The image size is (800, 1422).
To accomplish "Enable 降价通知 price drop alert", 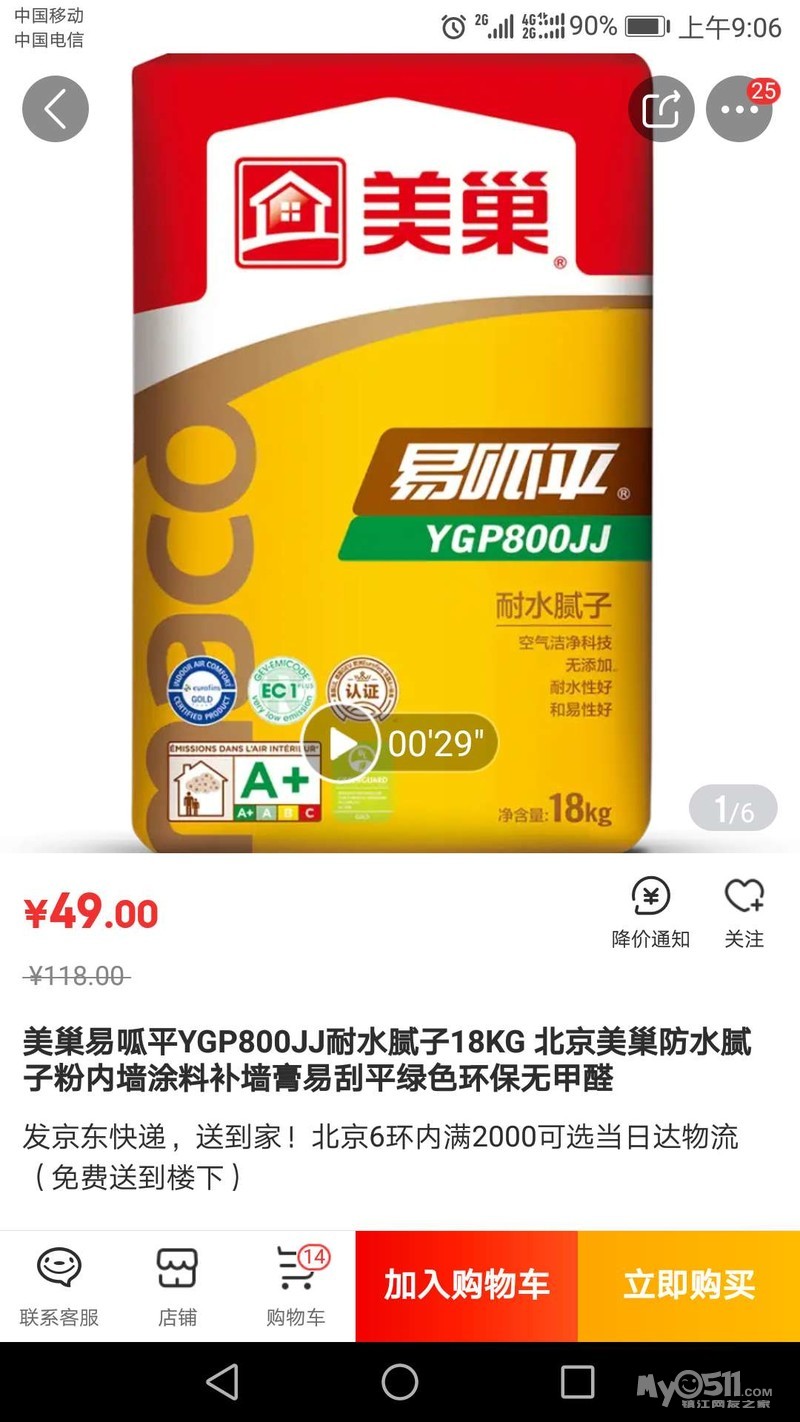I will (x=651, y=912).
